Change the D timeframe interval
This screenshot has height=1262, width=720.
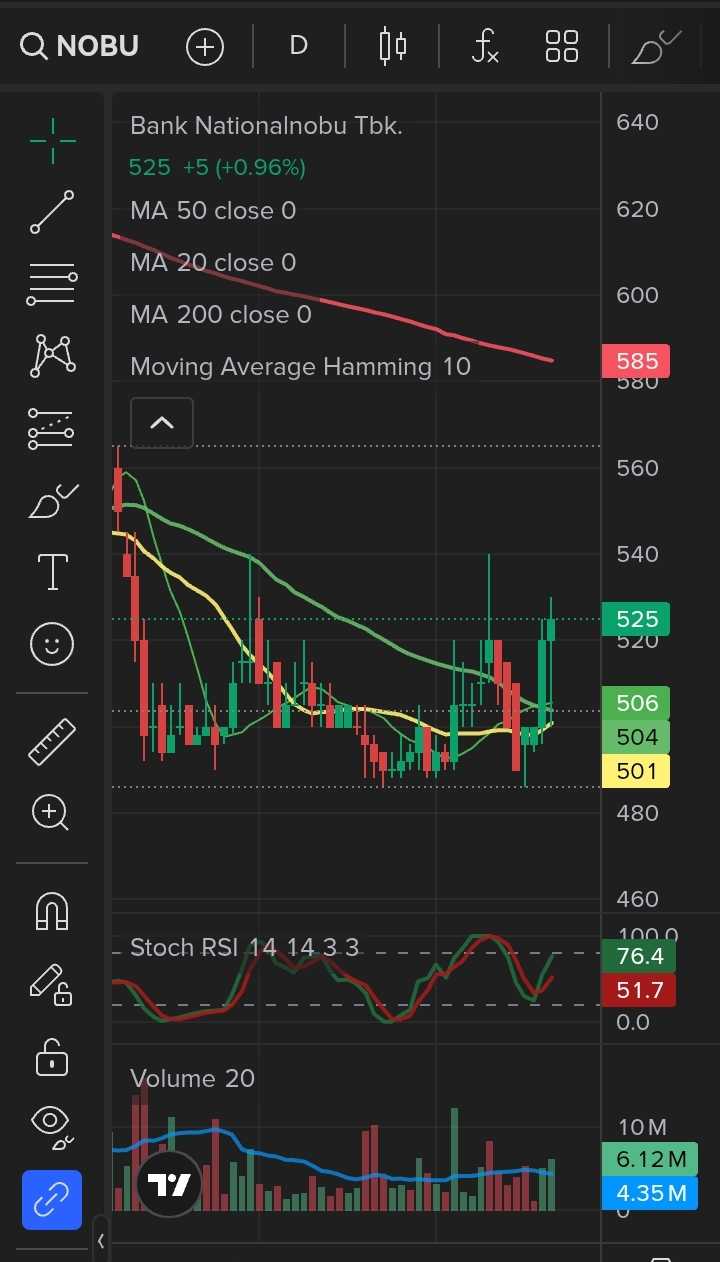click(298, 46)
